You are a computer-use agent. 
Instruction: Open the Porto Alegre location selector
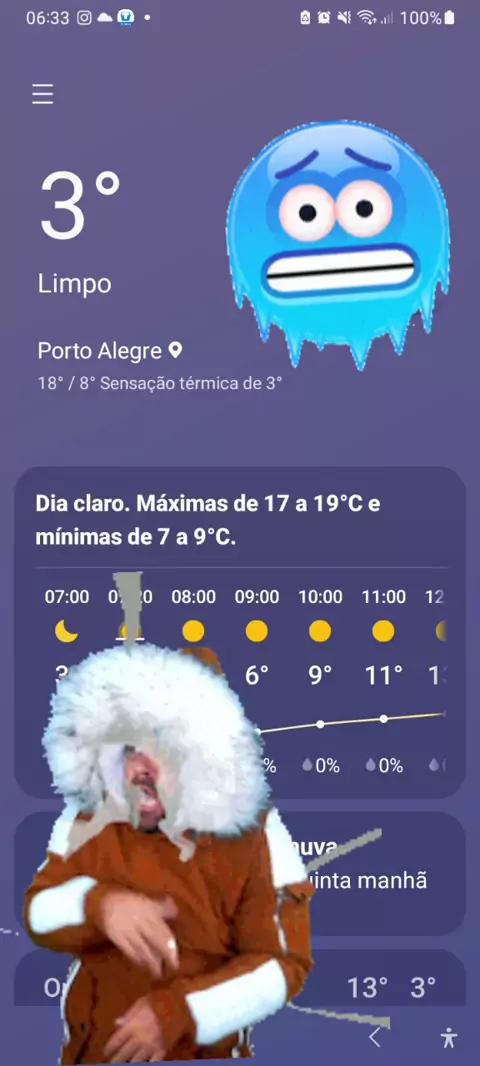click(x=110, y=351)
